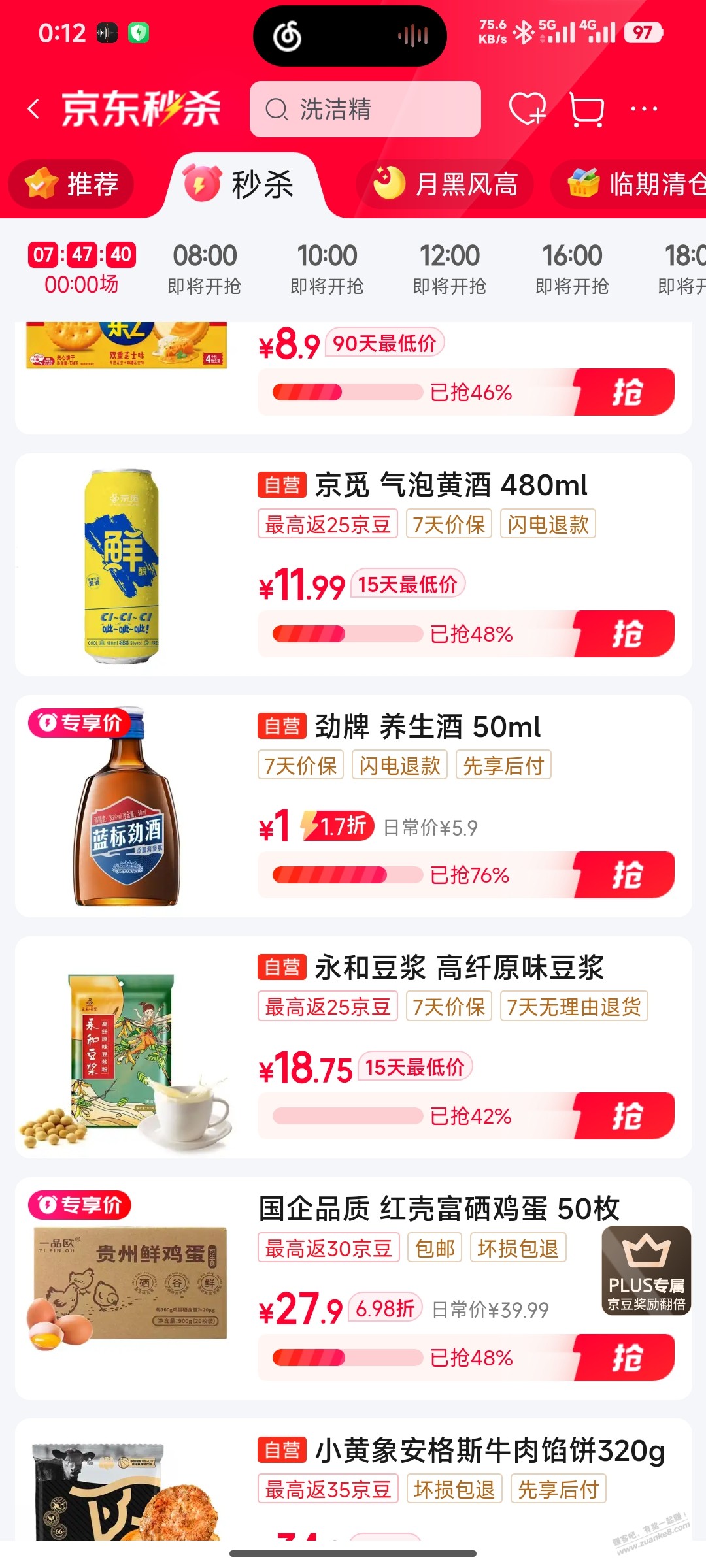Screen dimensions: 706x1568
Task: Open the 洗洁精 search box
Action: click(365, 109)
